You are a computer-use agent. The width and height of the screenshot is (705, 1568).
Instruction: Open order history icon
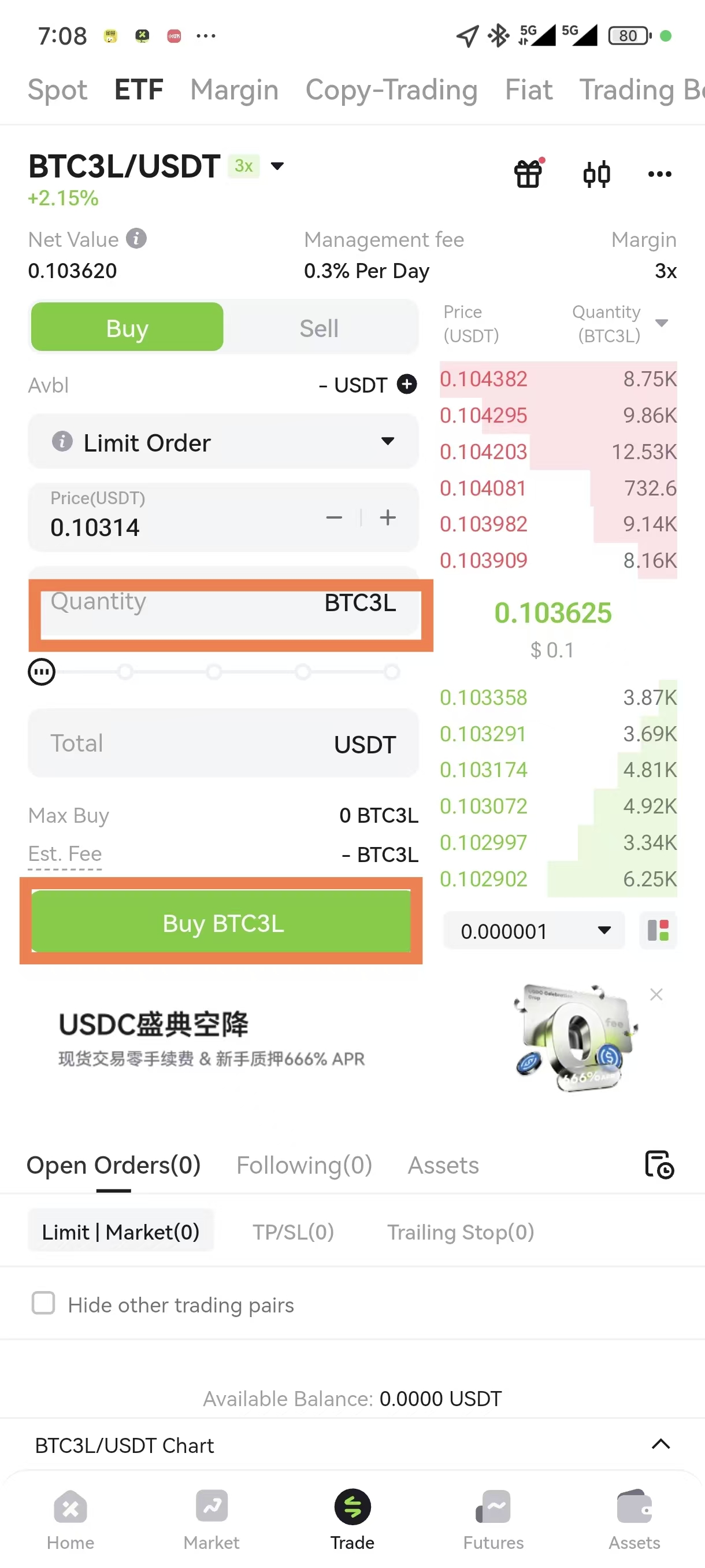[x=659, y=1164]
